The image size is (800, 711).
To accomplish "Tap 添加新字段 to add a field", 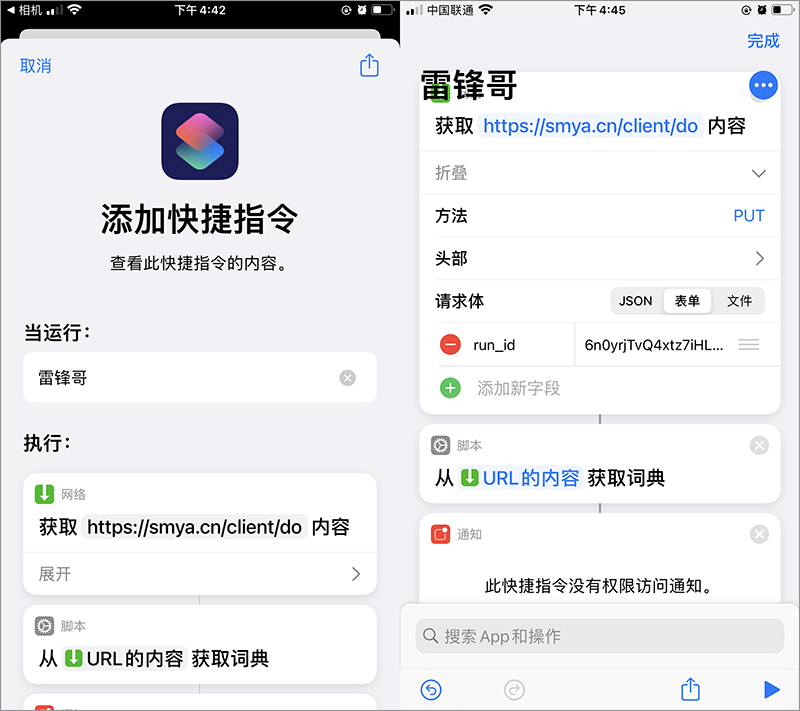I will point(518,388).
